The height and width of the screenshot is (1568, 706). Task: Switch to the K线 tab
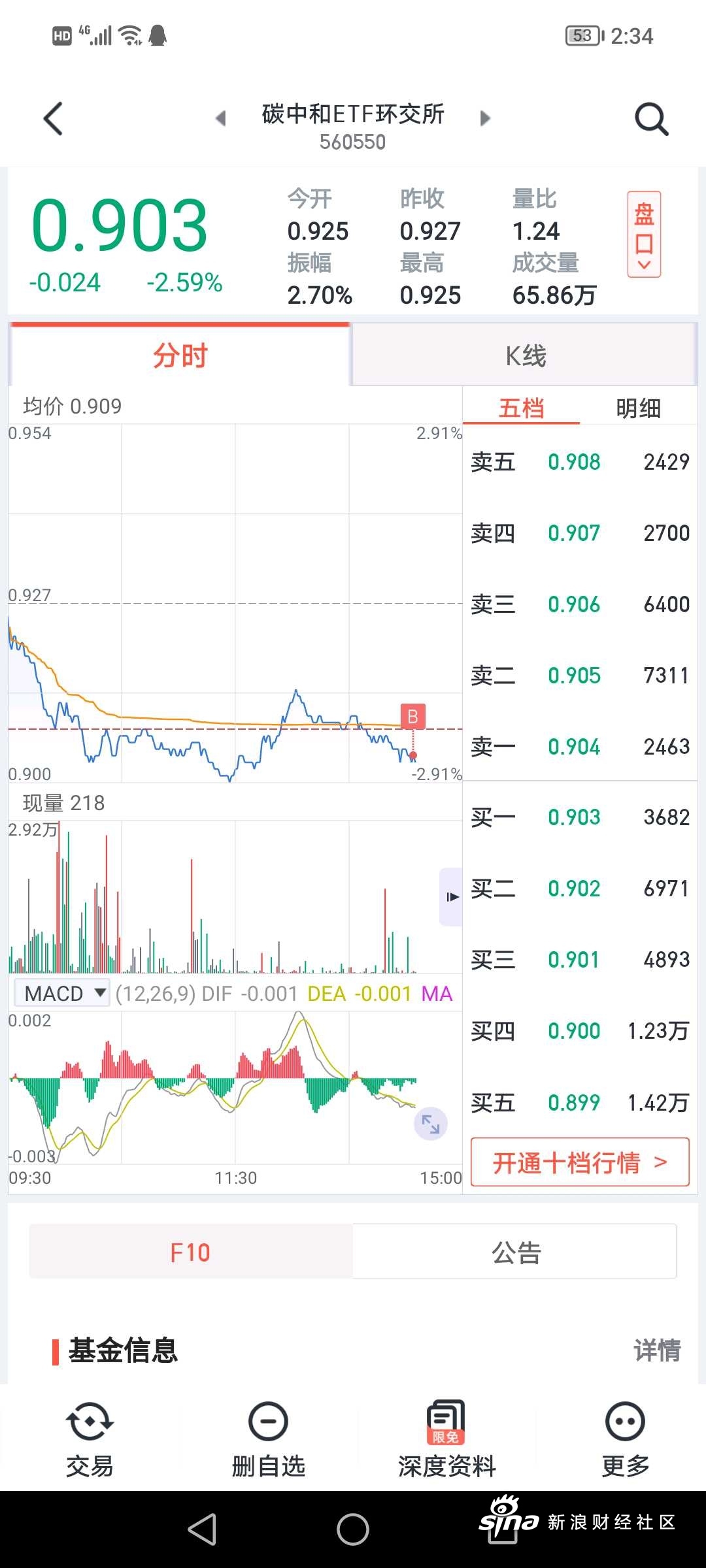(x=525, y=356)
